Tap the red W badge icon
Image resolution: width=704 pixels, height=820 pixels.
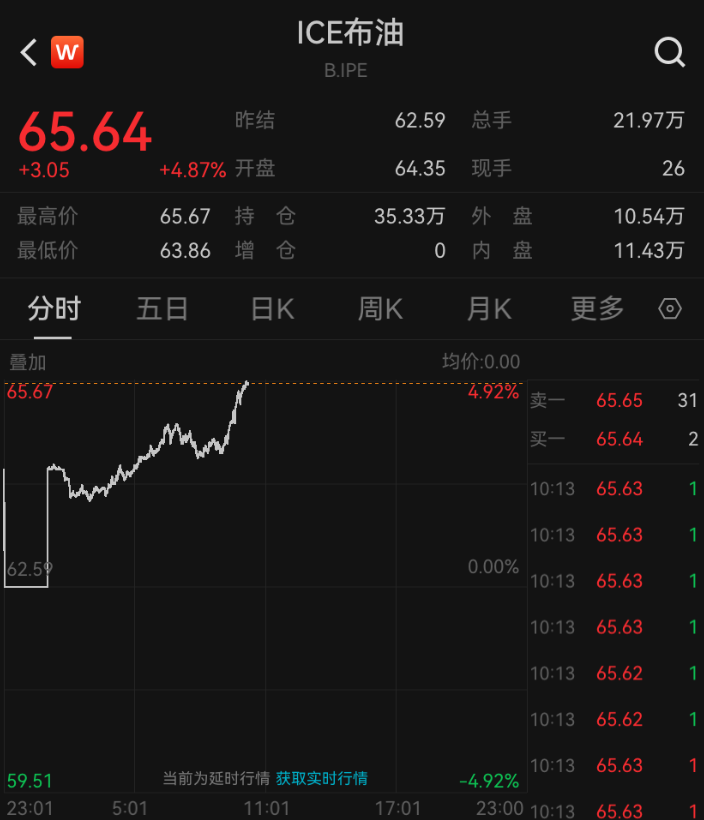[x=67, y=52]
